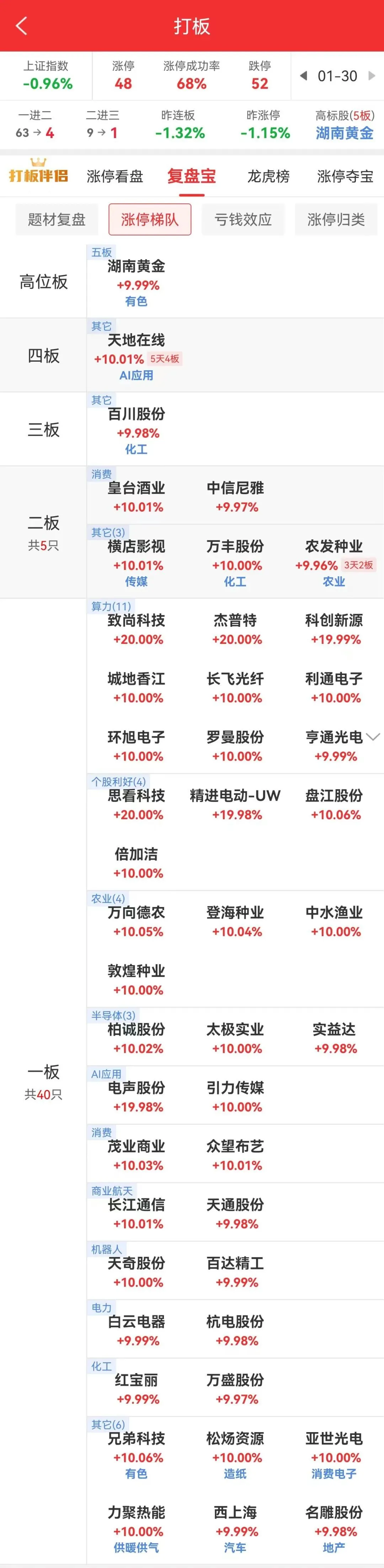Switch to the 涨停看盘 tab
The image size is (384, 1568).
point(114,176)
